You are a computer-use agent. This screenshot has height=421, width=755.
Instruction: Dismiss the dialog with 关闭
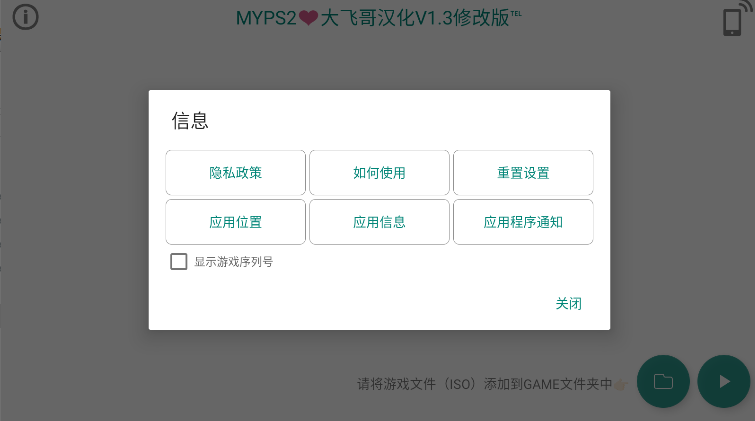568,303
